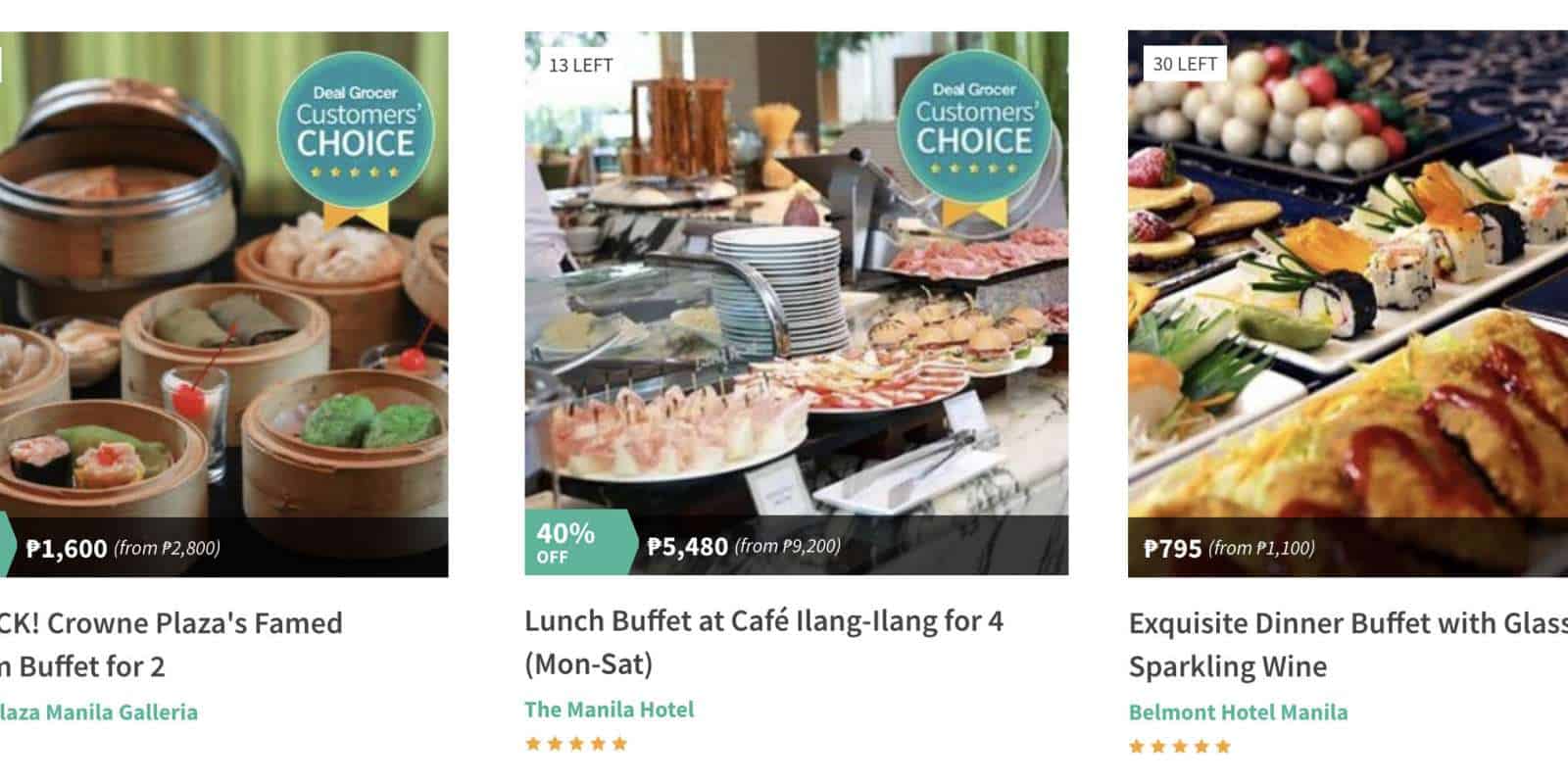Visit The Manila Hotel merchant link

(609, 710)
